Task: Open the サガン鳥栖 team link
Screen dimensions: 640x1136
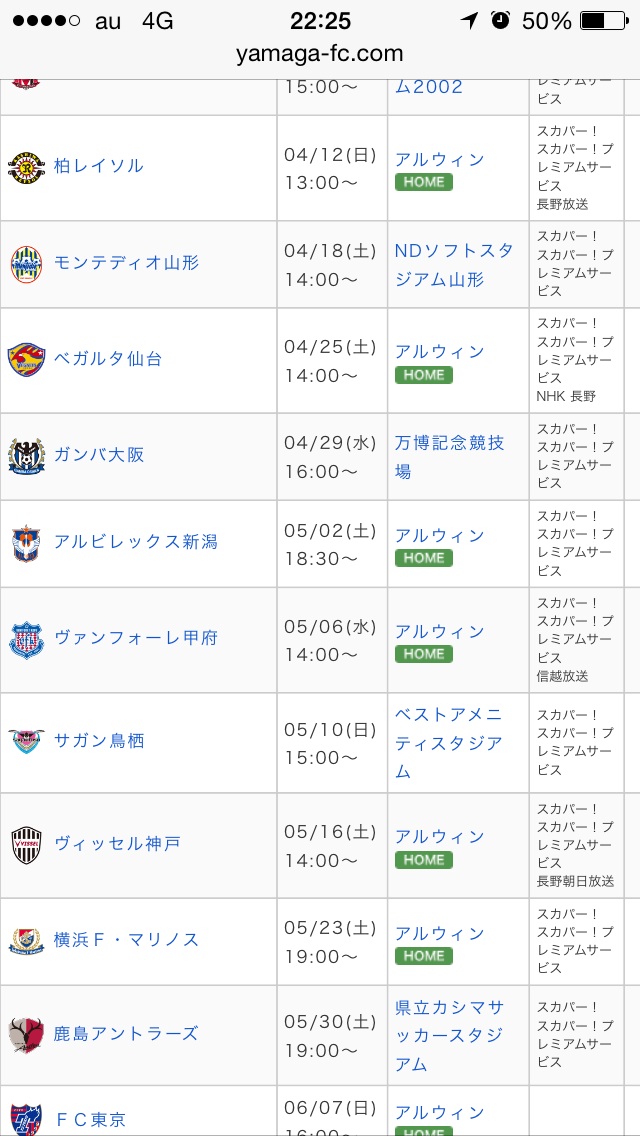Action: pyautogui.click(x=99, y=741)
